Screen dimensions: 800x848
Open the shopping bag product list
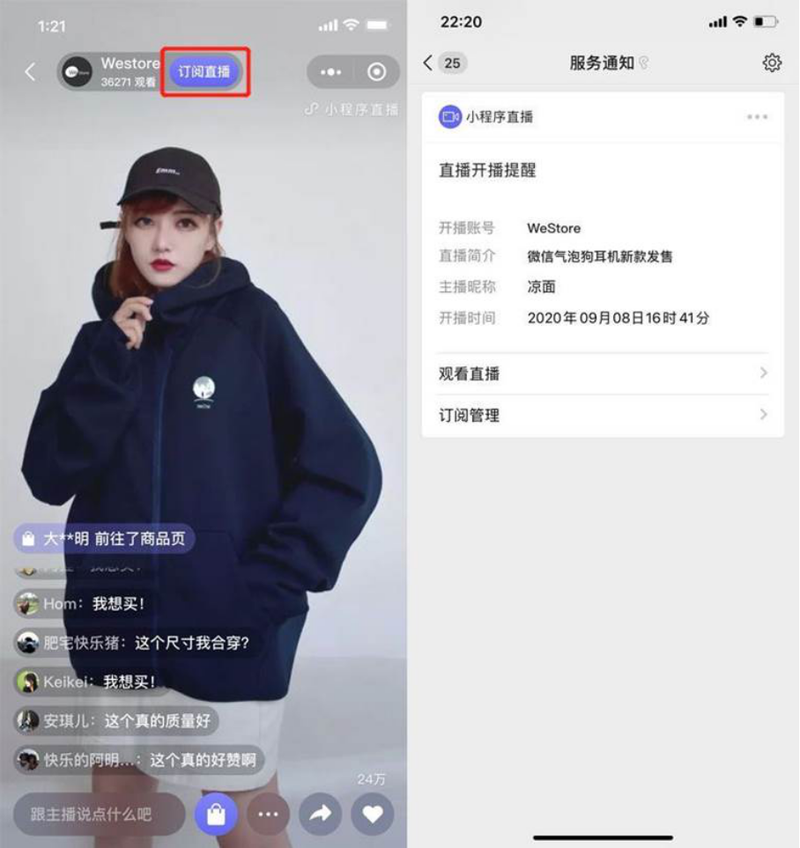click(215, 814)
